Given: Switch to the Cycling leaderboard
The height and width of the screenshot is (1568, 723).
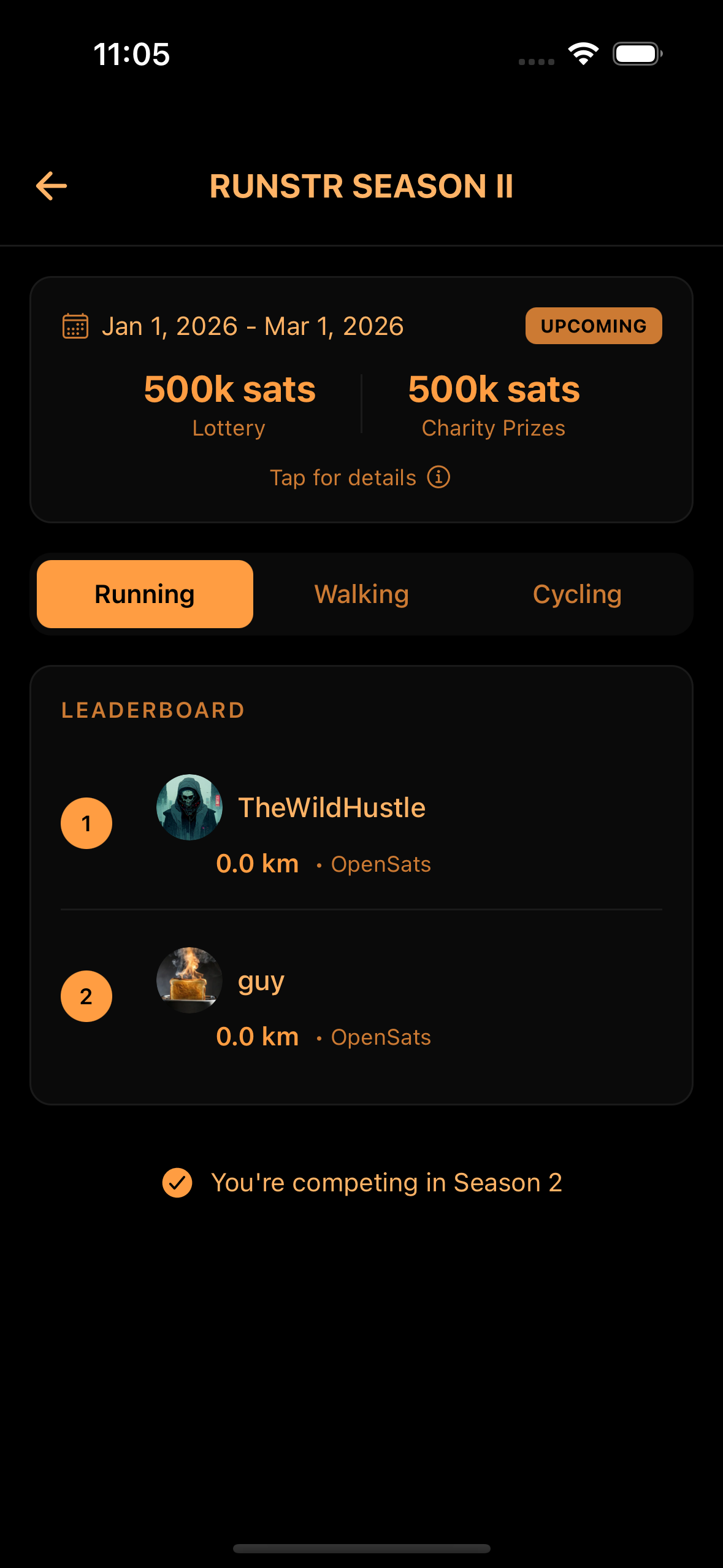Looking at the screenshot, I should pyautogui.click(x=577, y=594).
